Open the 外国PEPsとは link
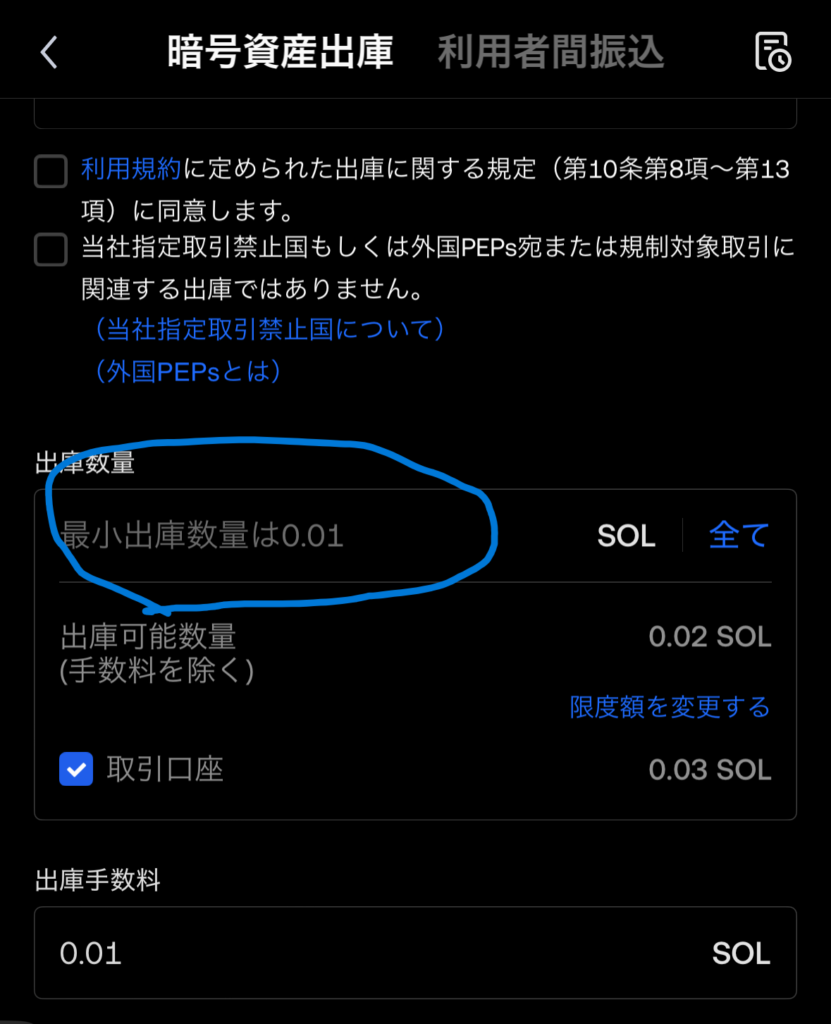Screen dimensions: 831x1024 (x=187, y=371)
